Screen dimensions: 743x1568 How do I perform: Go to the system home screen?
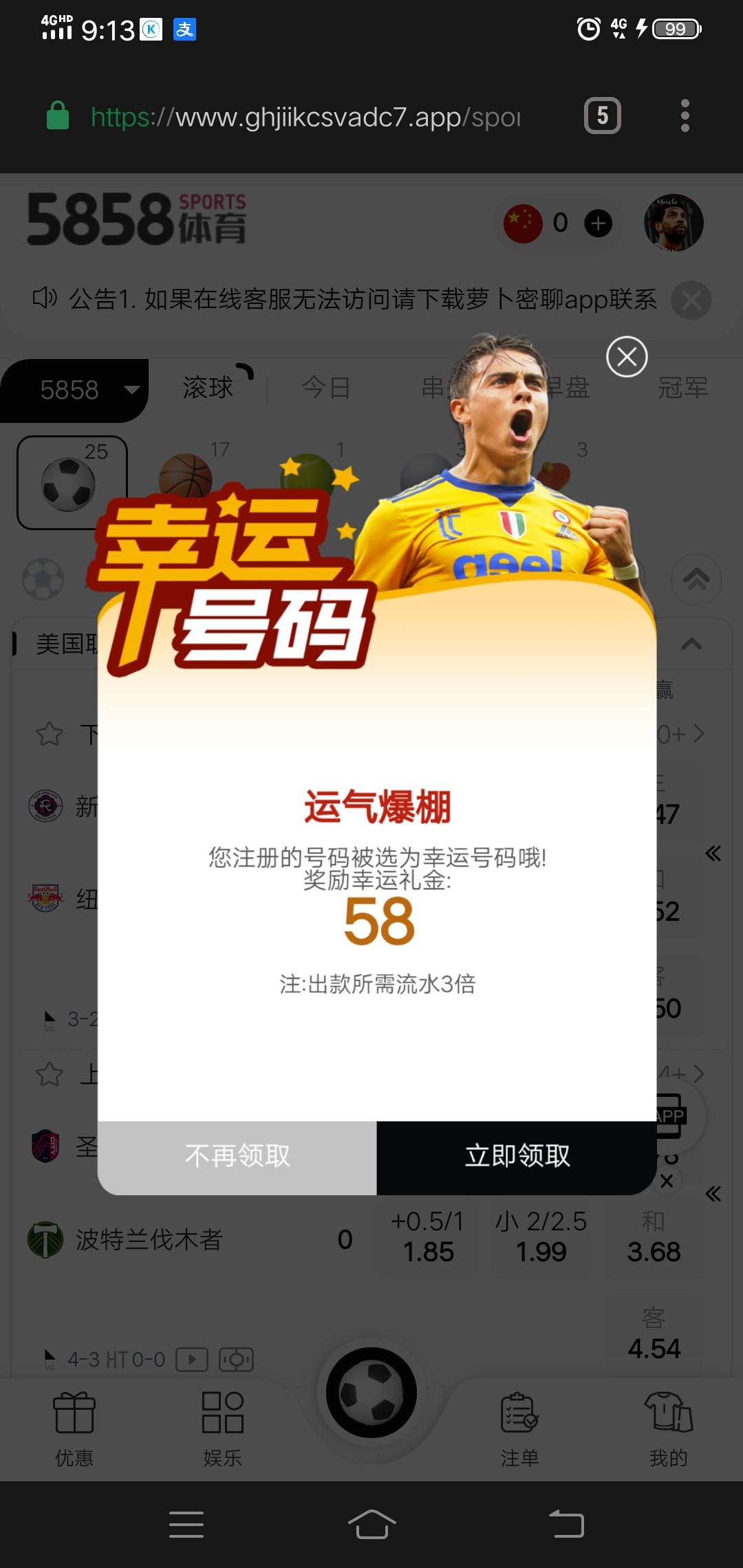tap(371, 1524)
